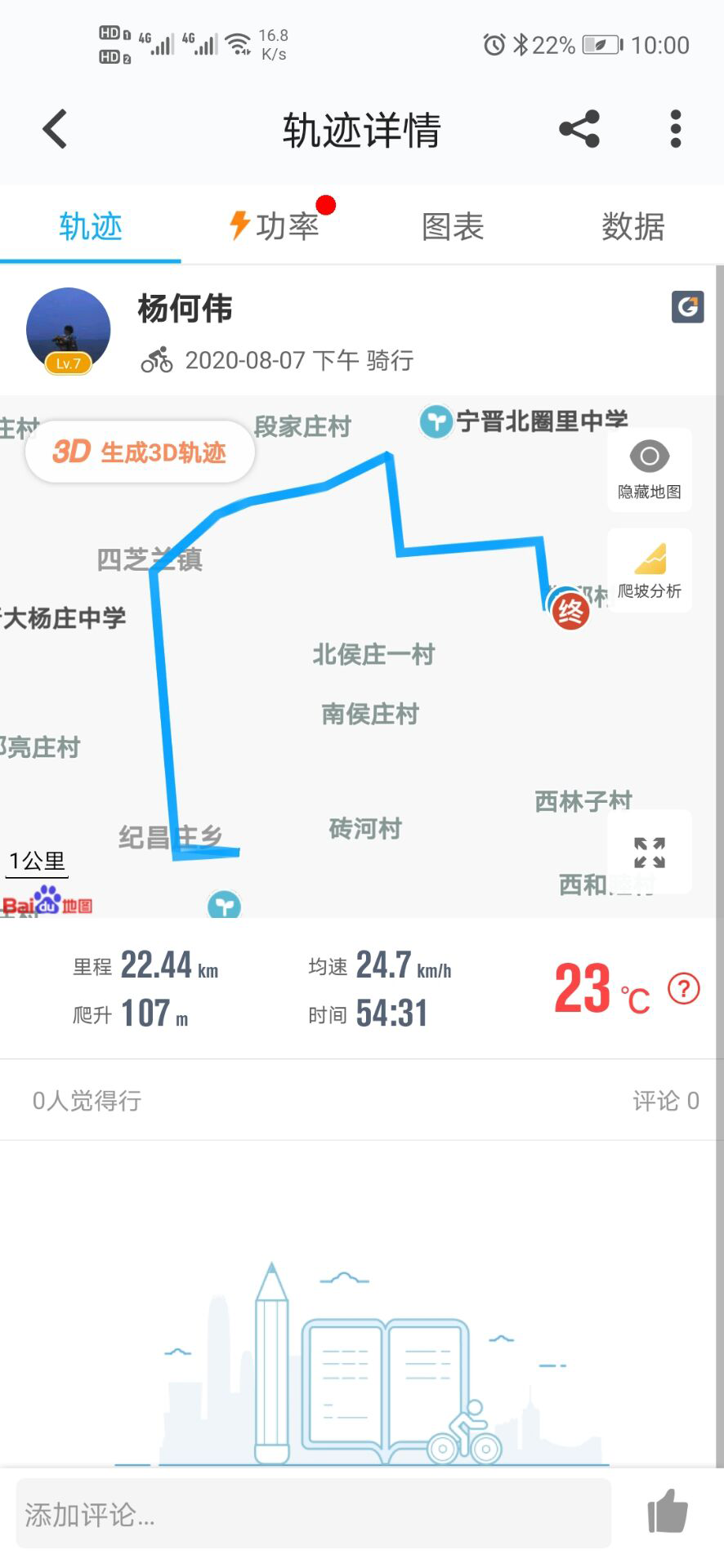Switch to the 功率 tab

275,226
